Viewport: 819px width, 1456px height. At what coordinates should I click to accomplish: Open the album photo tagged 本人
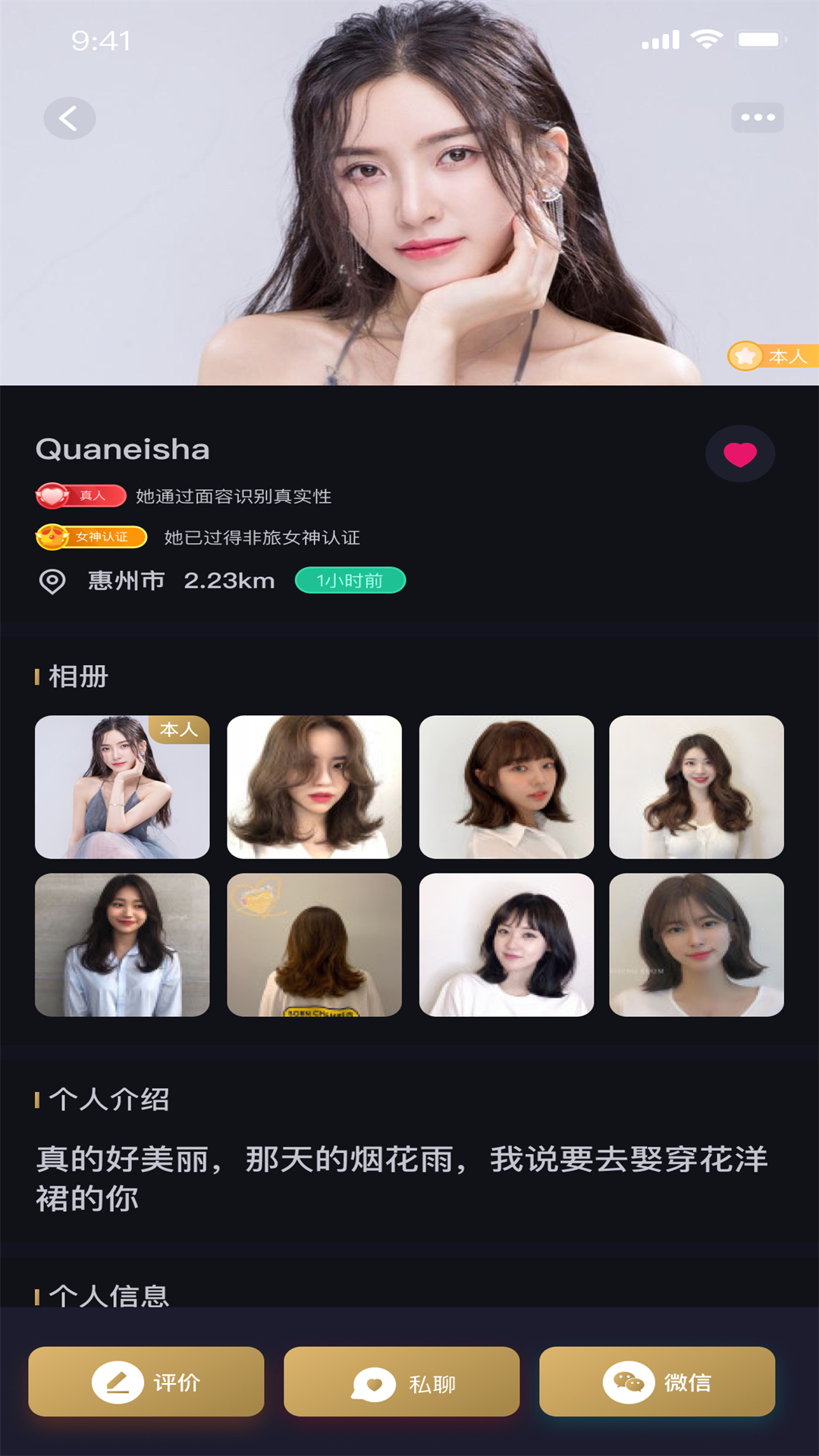pos(122,786)
